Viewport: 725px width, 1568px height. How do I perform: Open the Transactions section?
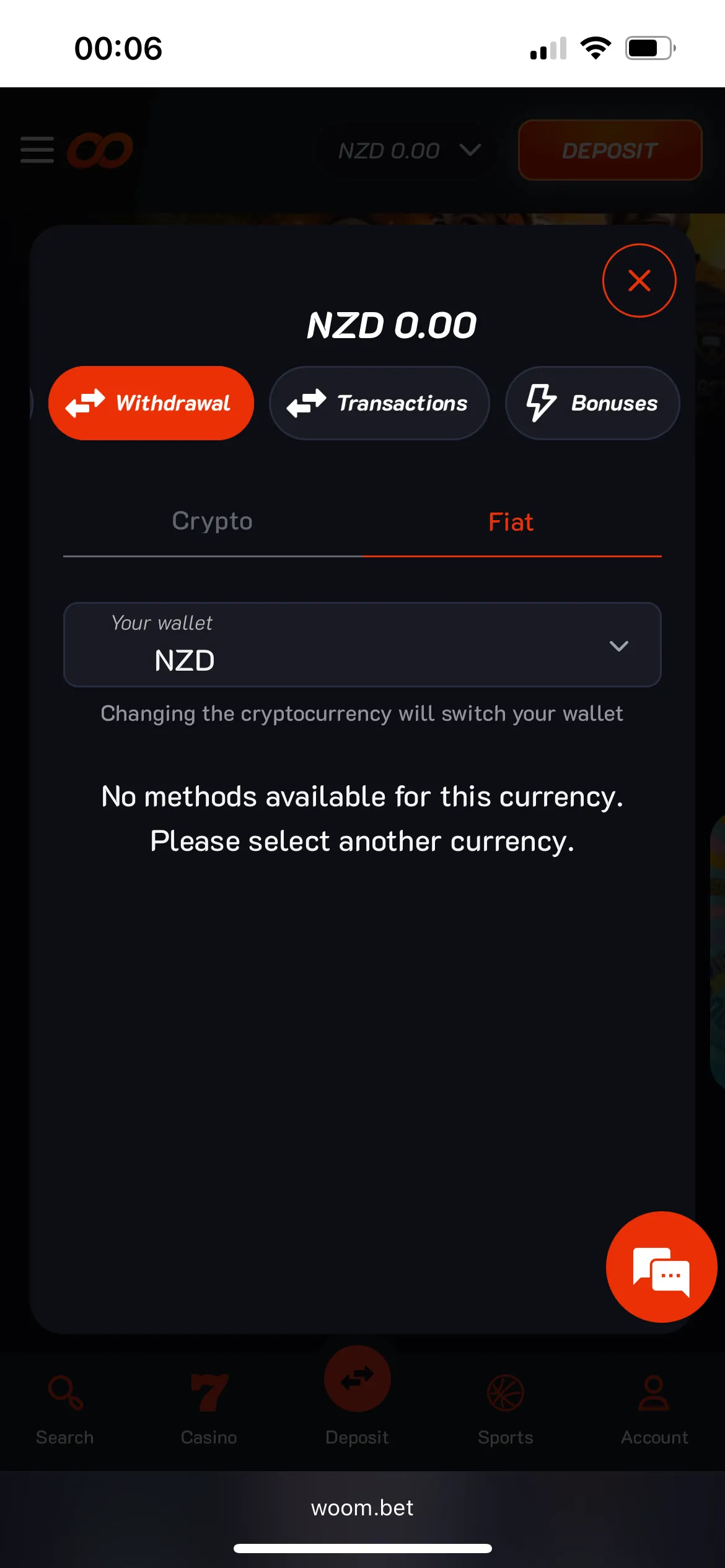379,403
